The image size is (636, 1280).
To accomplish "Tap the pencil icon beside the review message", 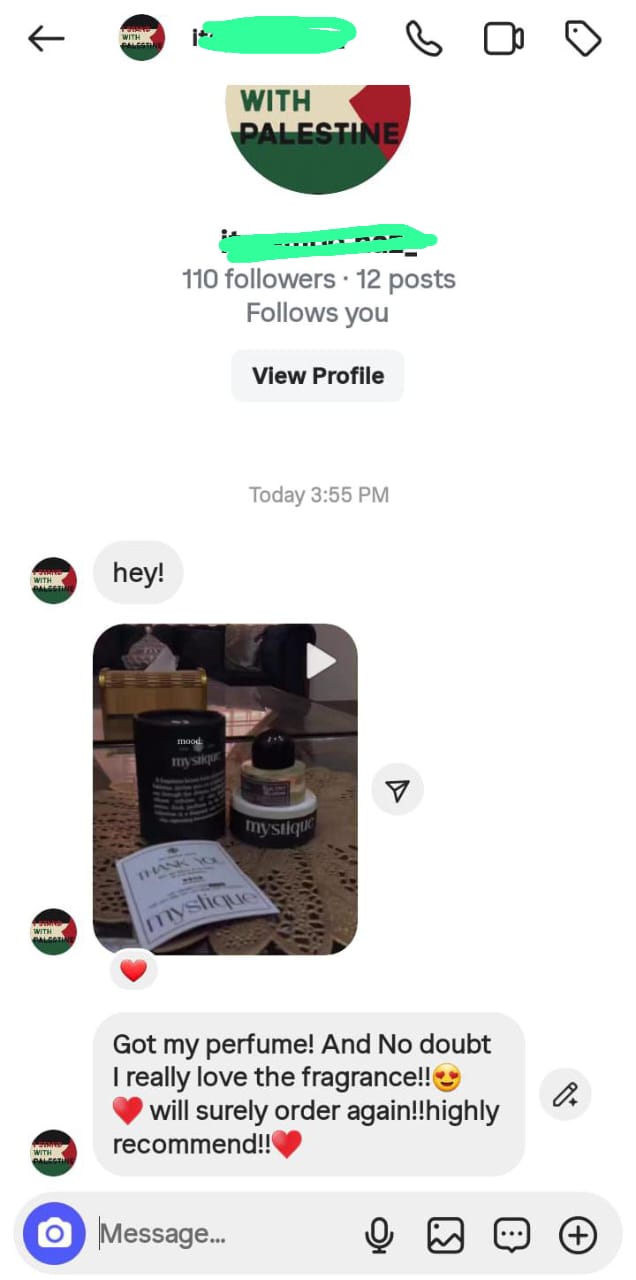I will coord(565,1094).
